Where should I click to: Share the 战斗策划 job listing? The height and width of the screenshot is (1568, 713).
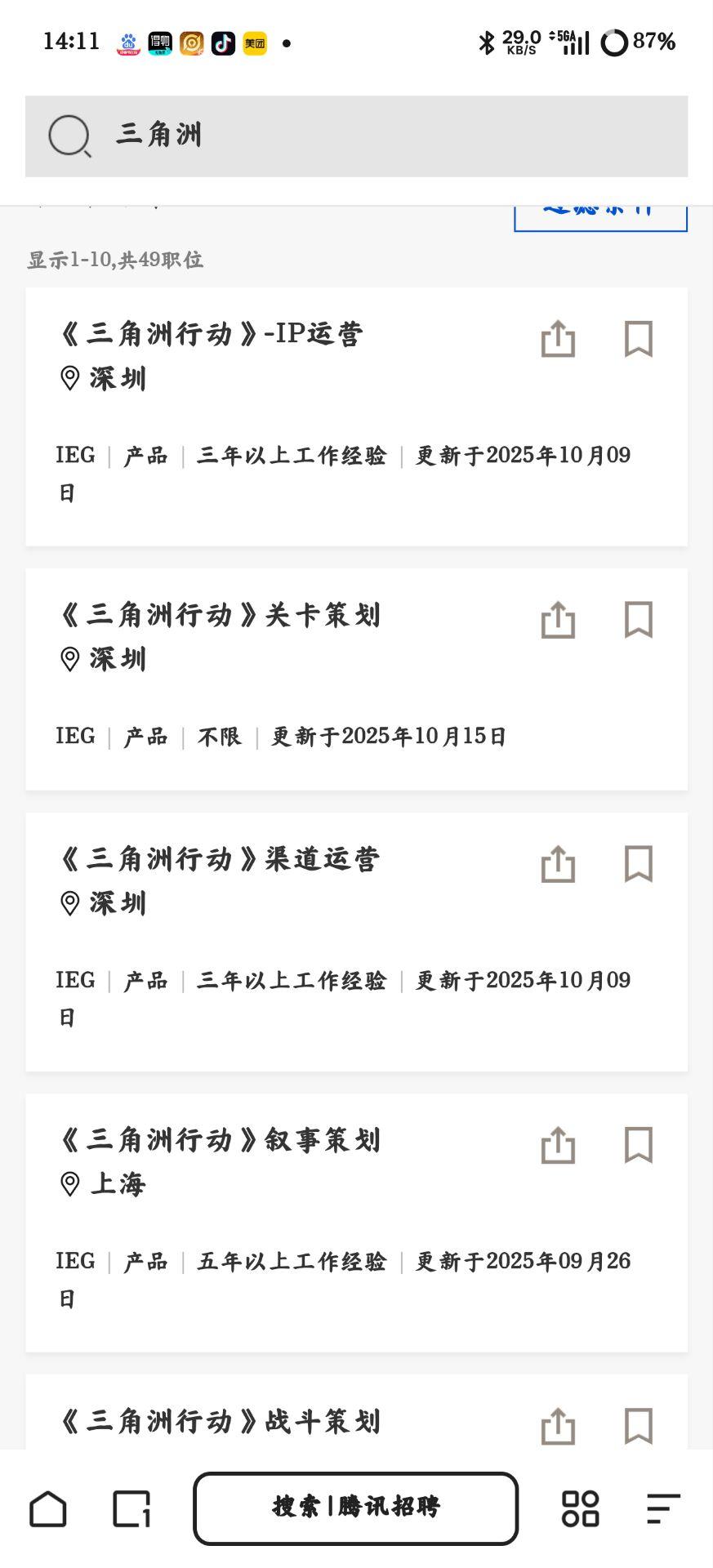pos(558,1426)
